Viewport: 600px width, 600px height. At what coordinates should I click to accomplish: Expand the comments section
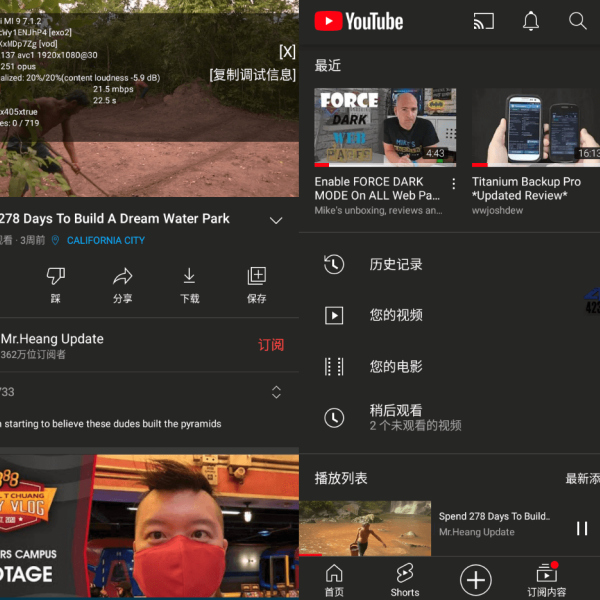pos(276,392)
